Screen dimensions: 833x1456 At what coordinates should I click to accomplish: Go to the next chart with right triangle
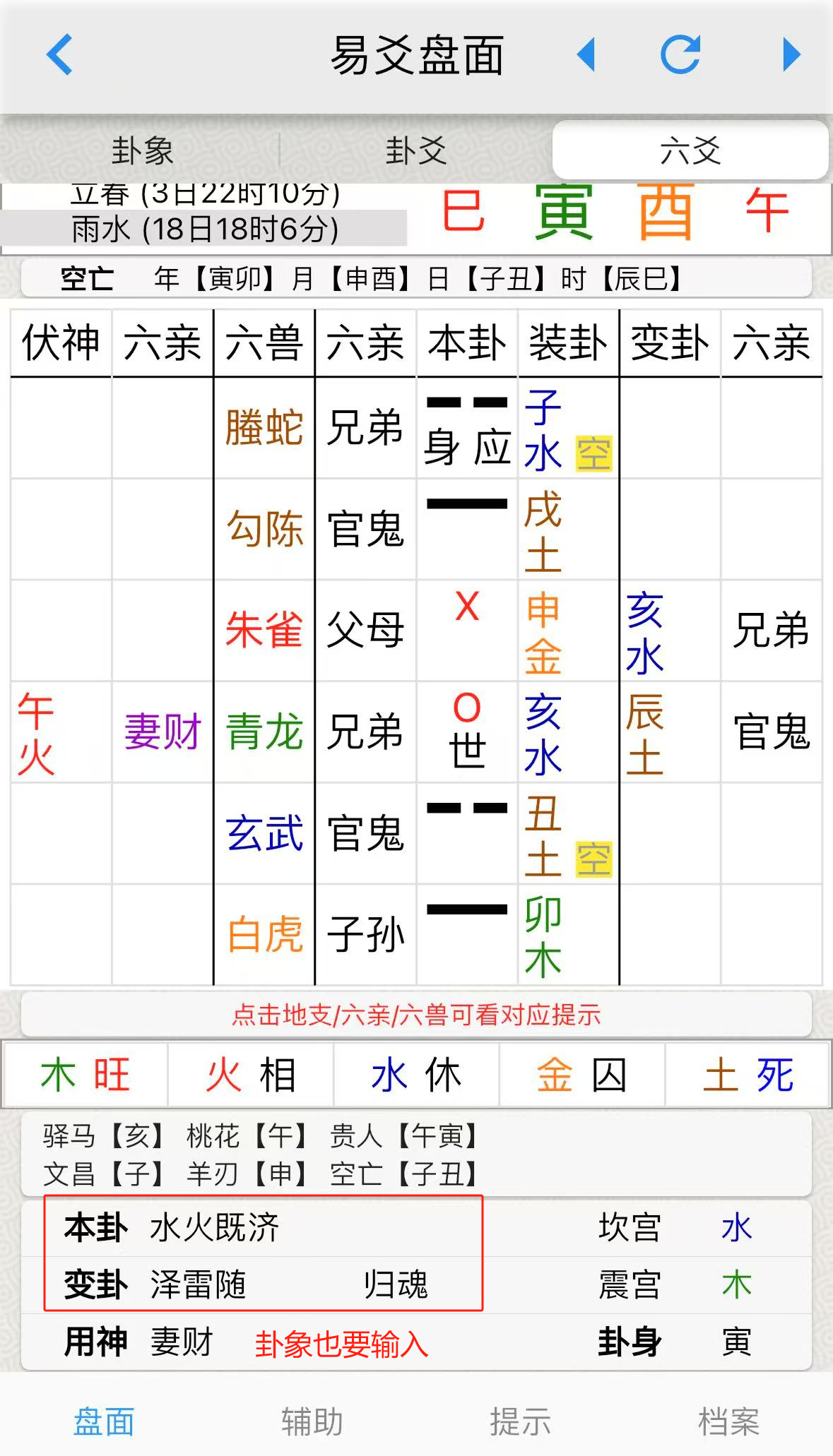click(792, 54)
